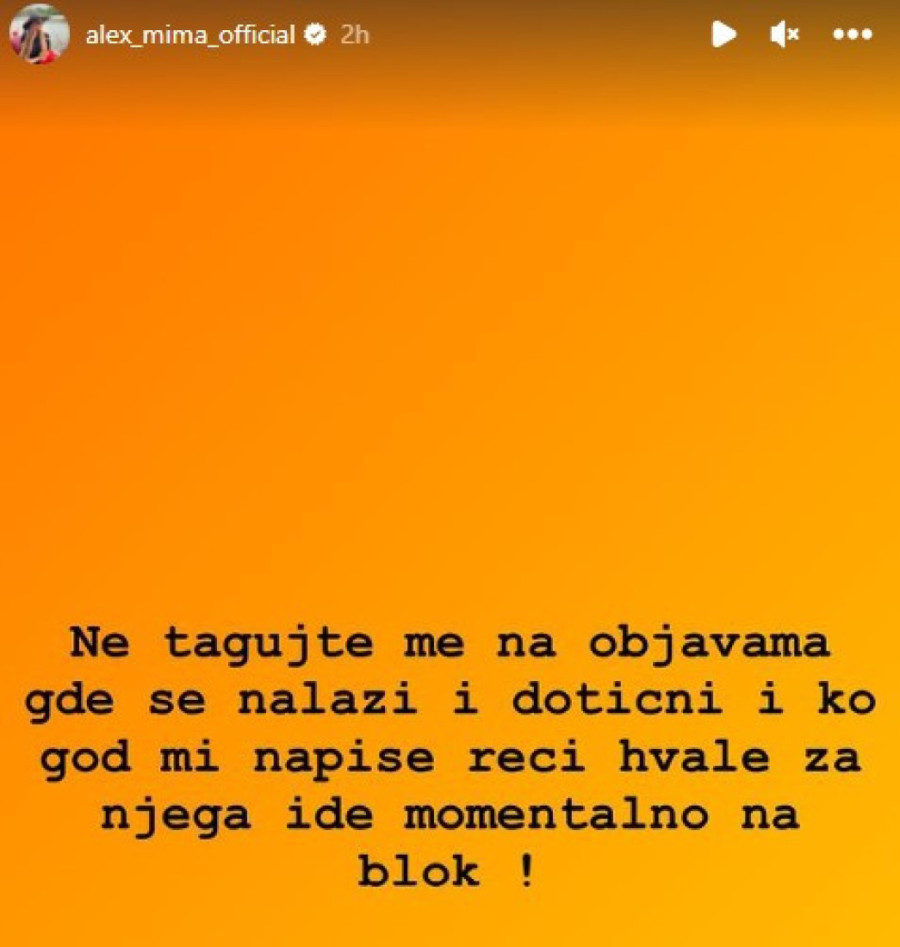900x947 pixels.
Task: Resume playing the story
Action: coord(723,35)
